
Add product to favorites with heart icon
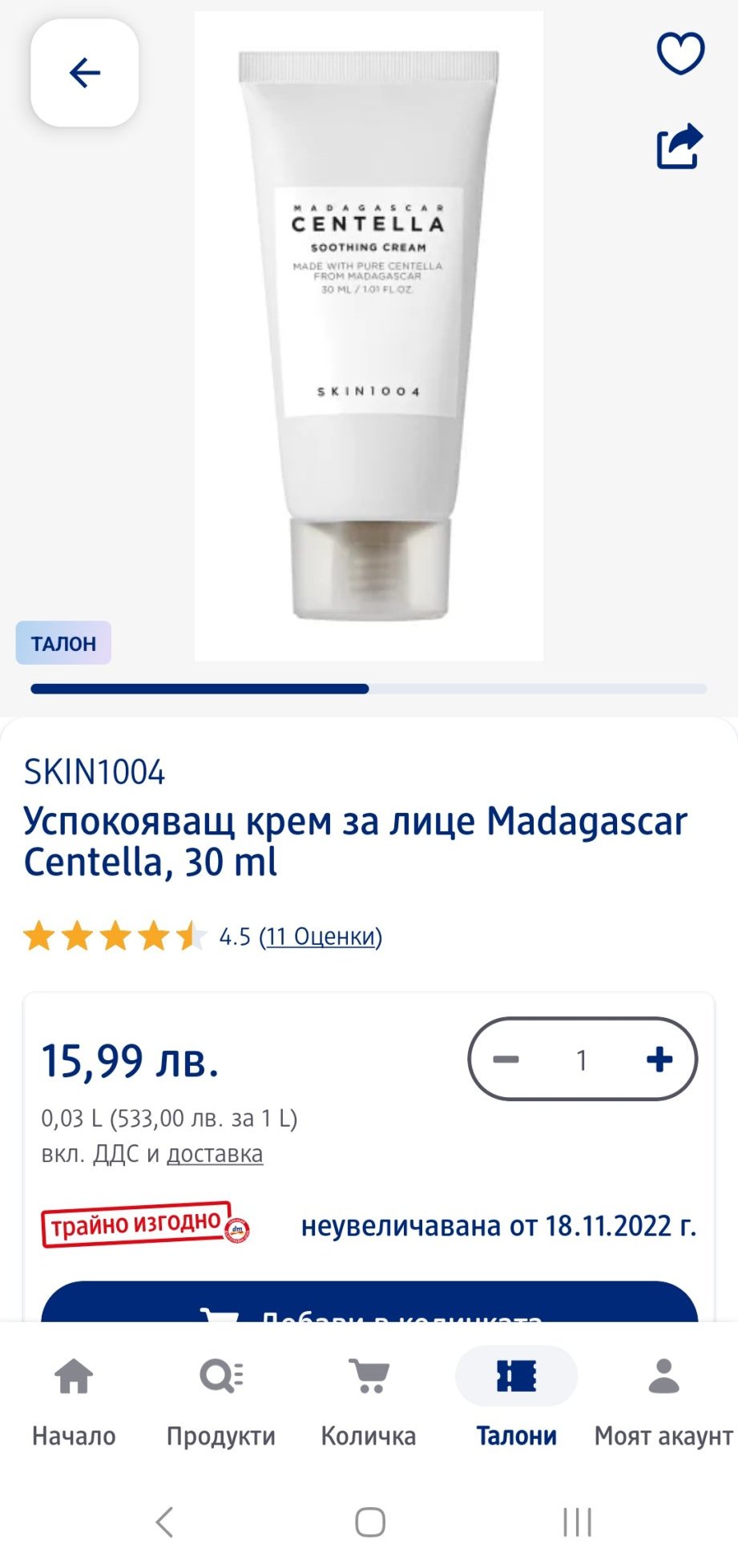pyautogui.click(x=680, y=53)
